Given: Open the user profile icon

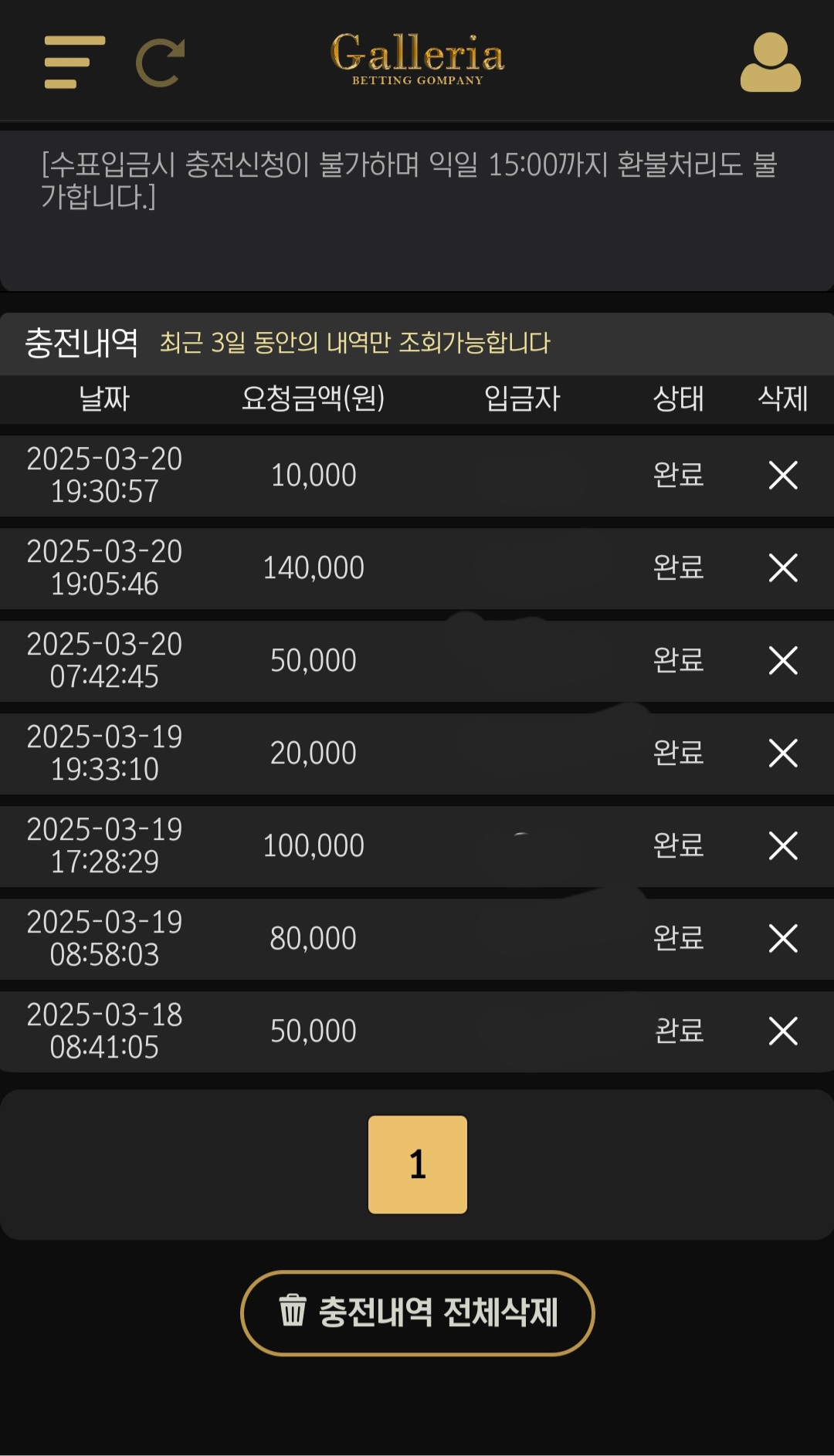Looking at the screenshot, I should [770, 62].
